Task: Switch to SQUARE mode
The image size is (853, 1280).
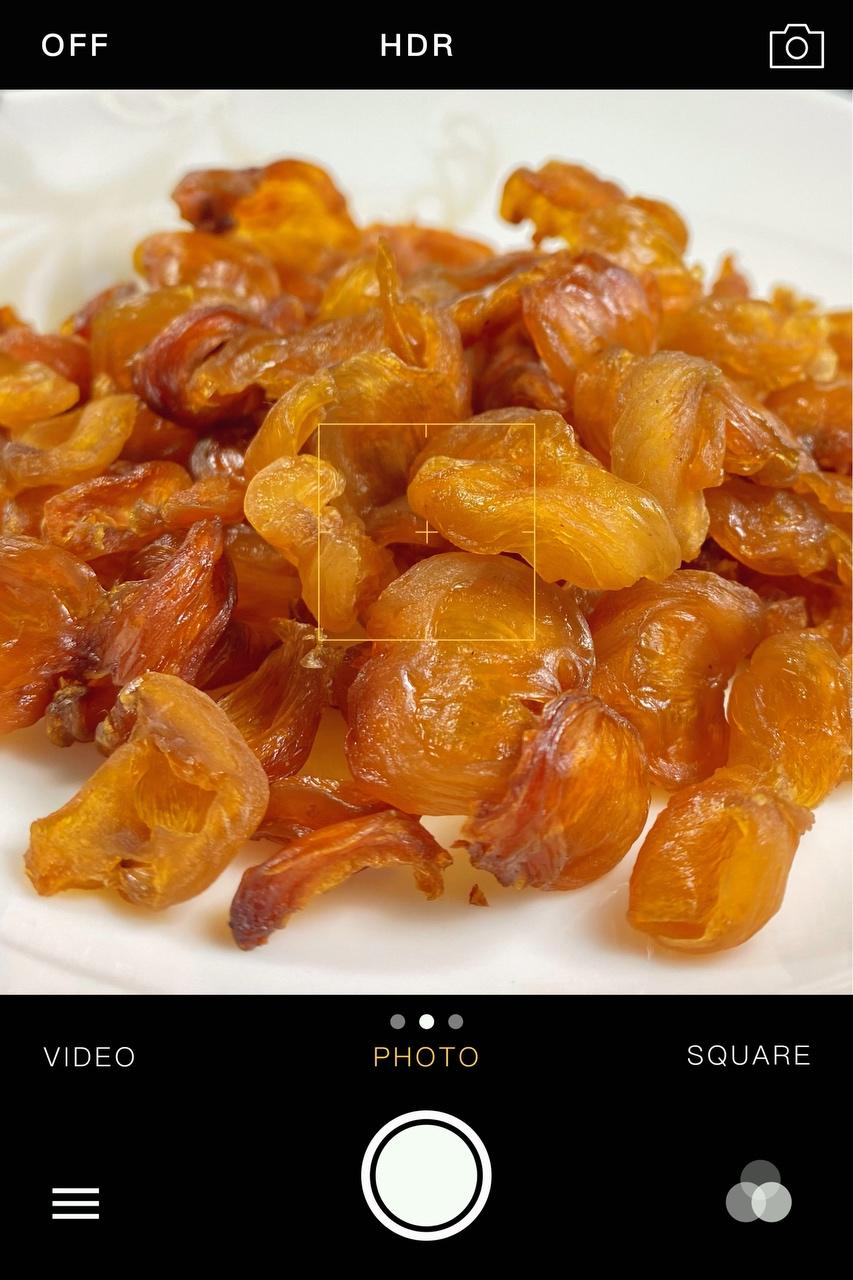Action: (748, 1056)
